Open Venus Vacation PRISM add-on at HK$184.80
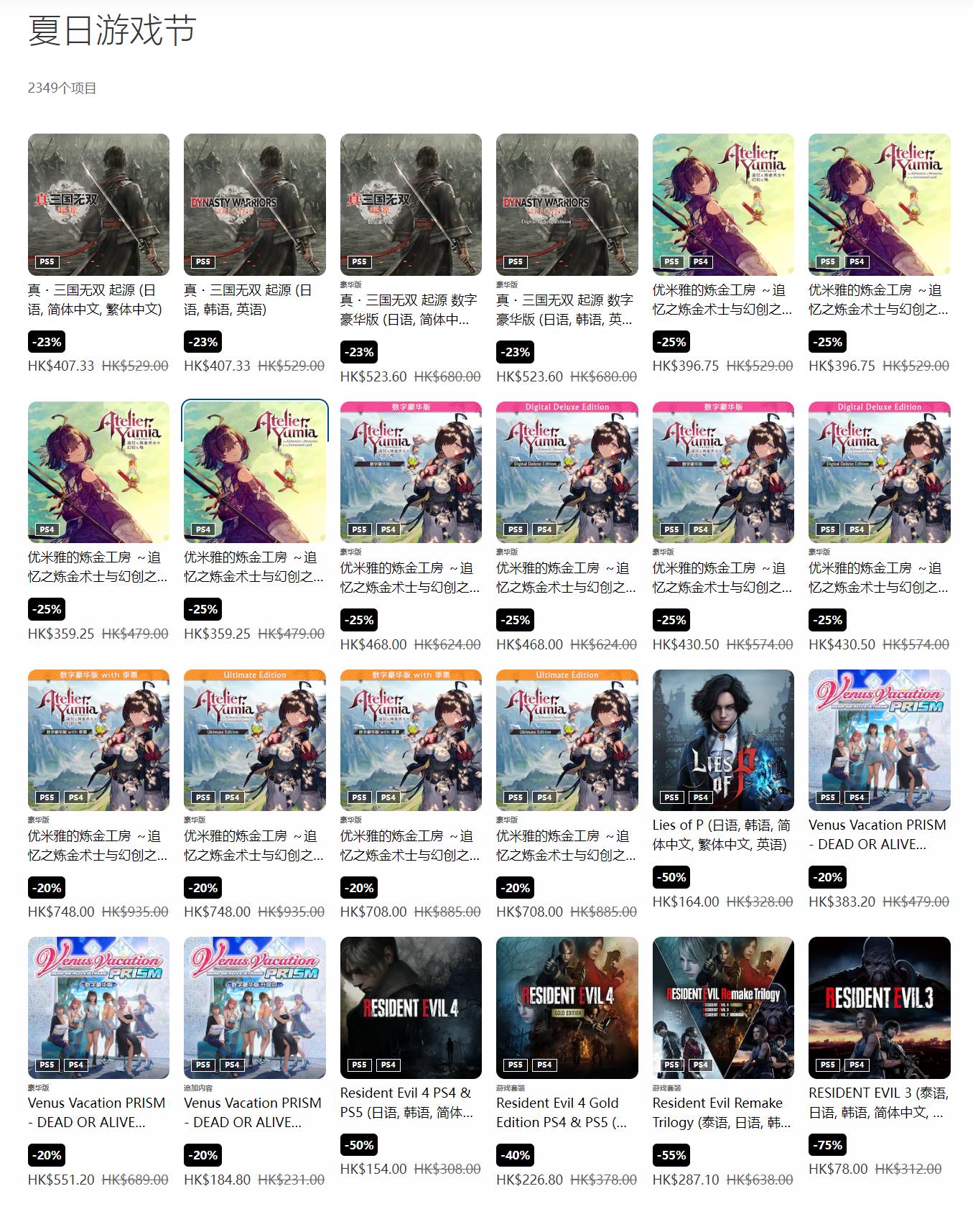 point(254,1007)
